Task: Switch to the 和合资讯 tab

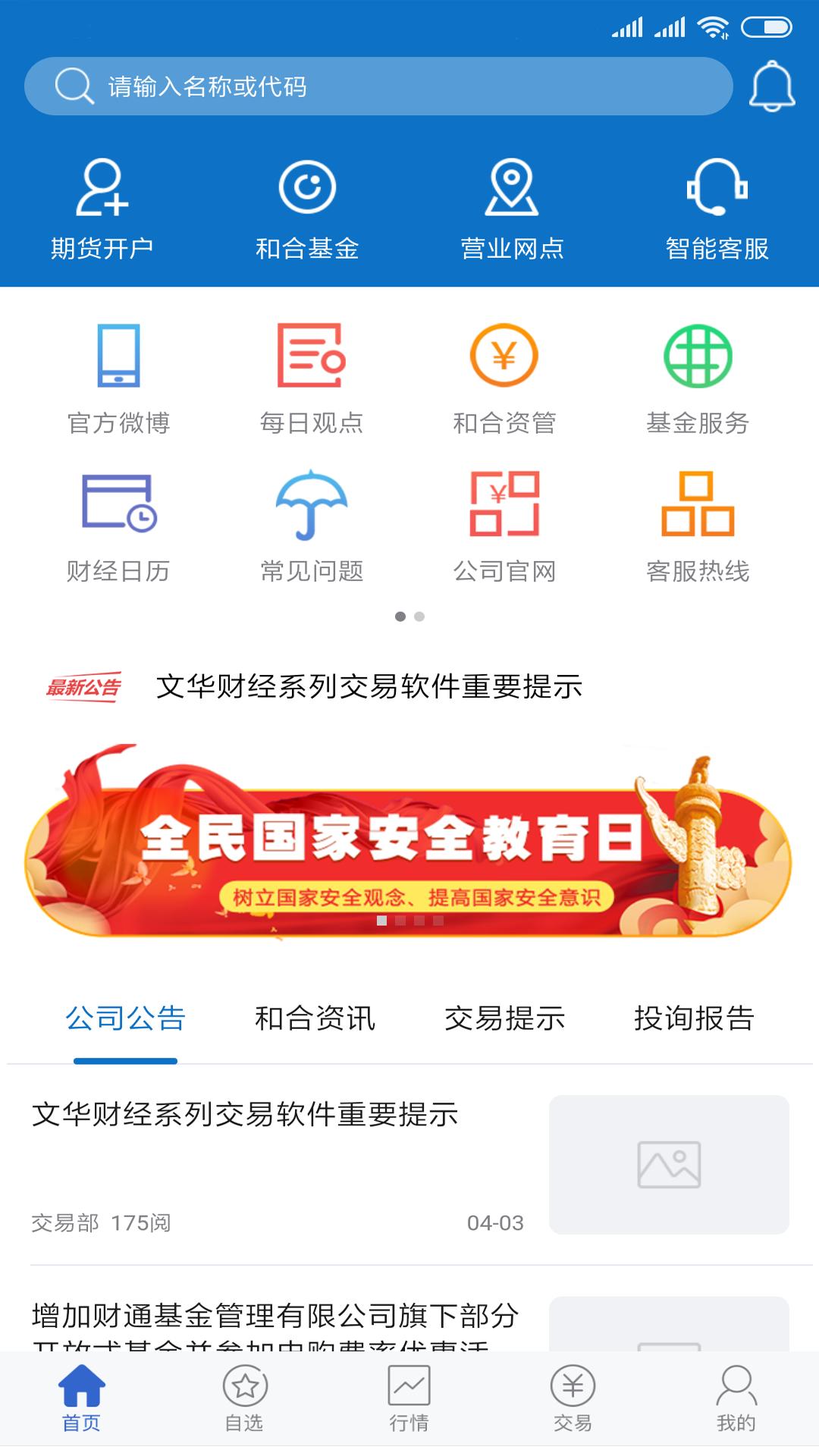Action: point(315,1018)
